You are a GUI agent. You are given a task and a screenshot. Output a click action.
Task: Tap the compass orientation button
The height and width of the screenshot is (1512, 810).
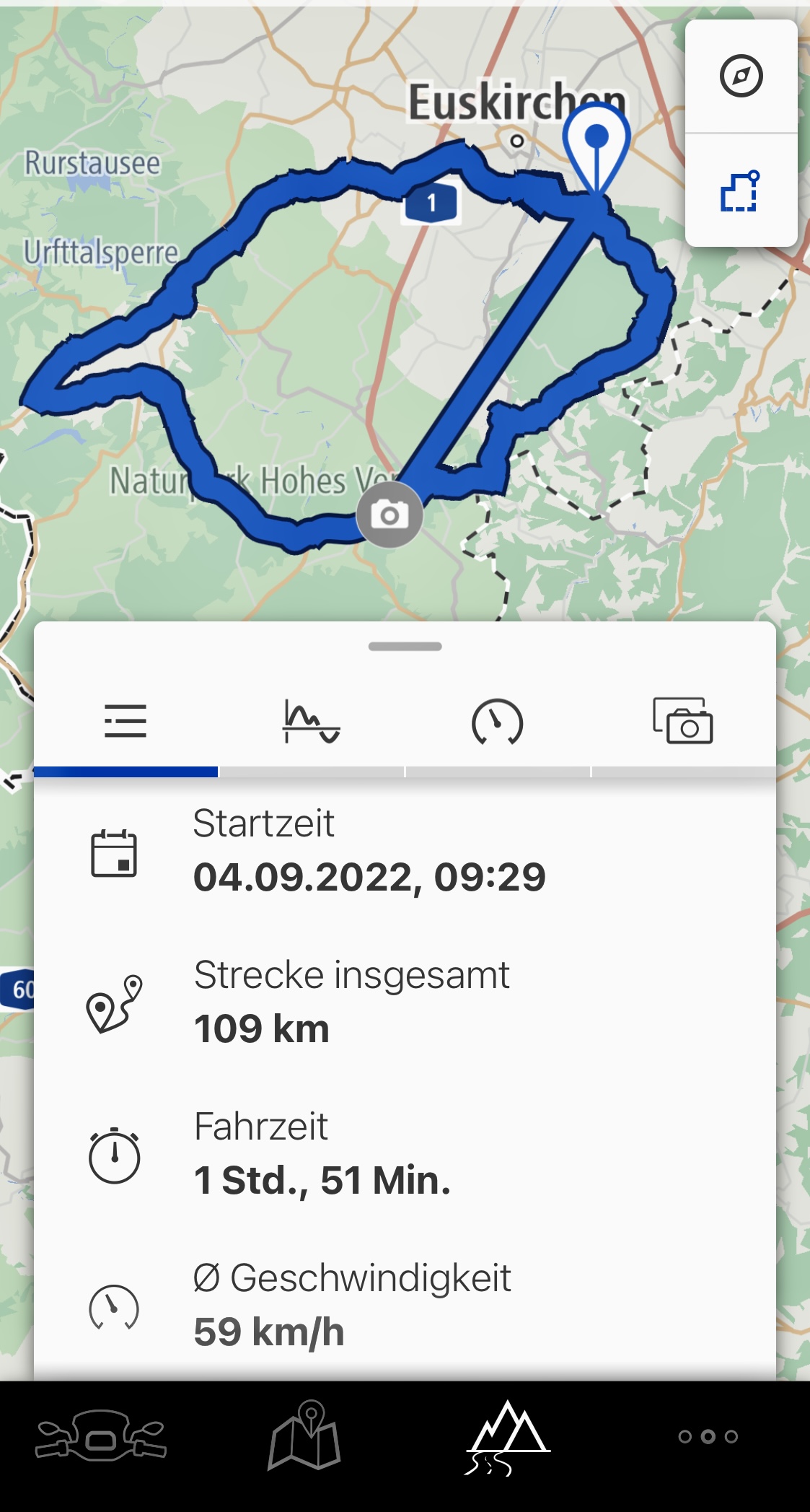tap(741, 76)
